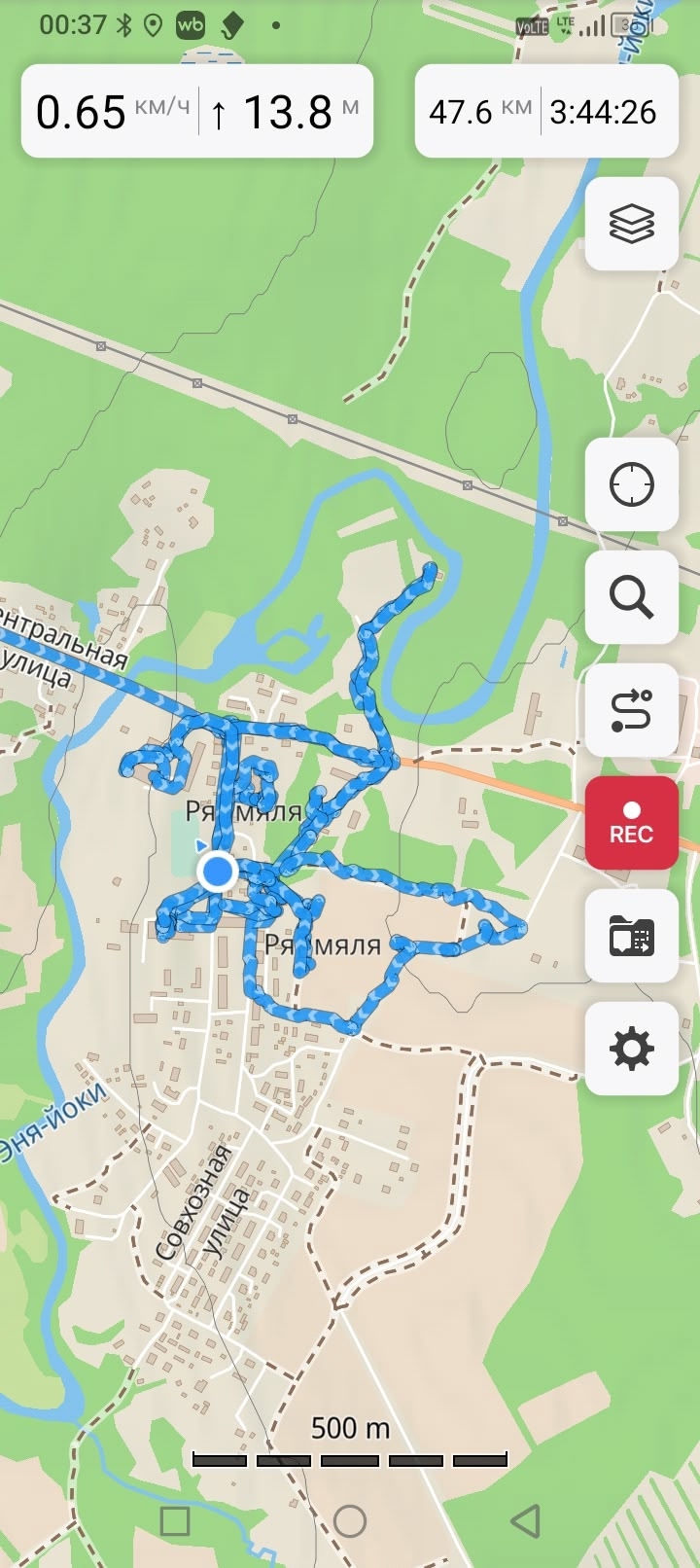700x1568 pixels.
Task: Open the map layers selector
Action: click(631, 224)
